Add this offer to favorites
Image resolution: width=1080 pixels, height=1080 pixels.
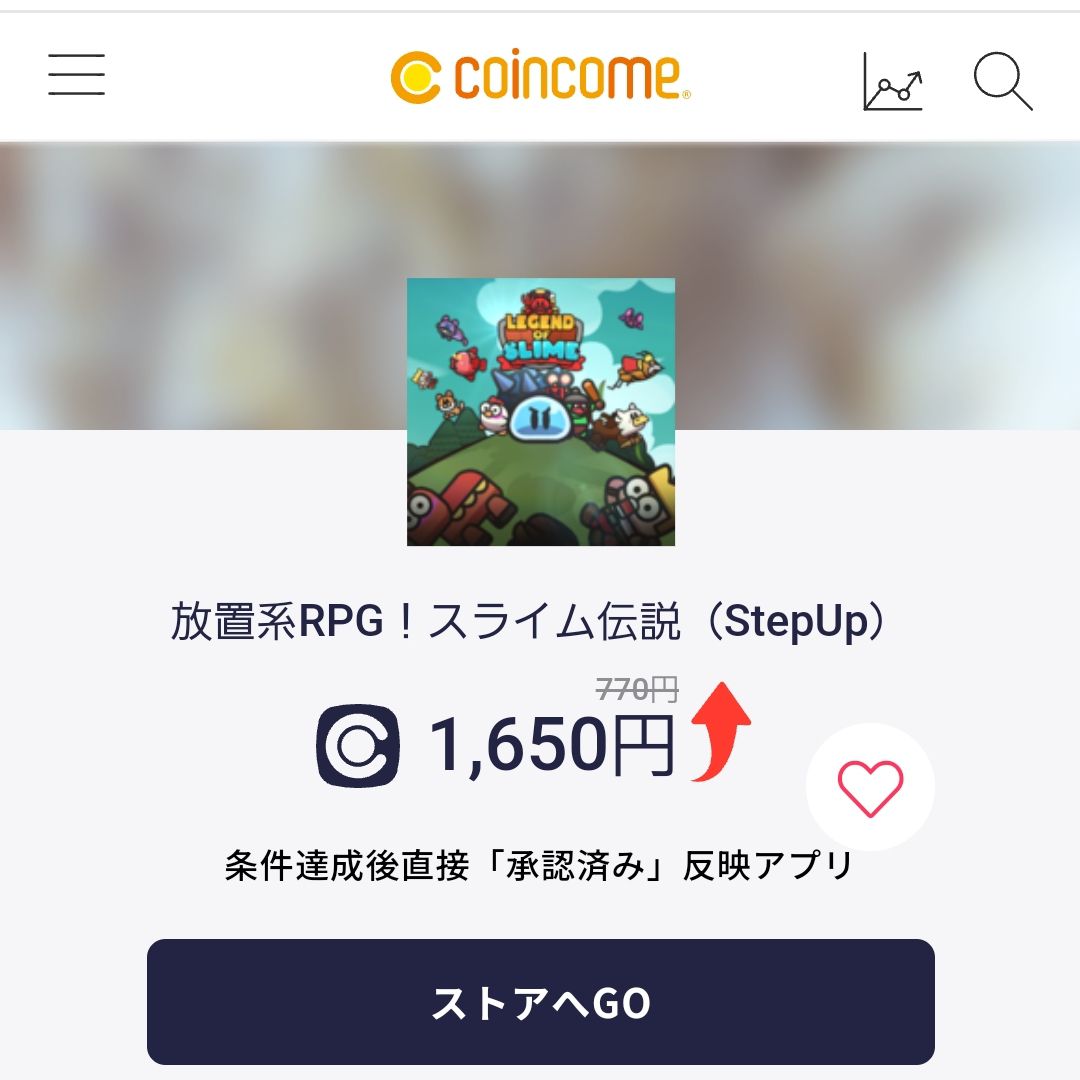point(870,787)
